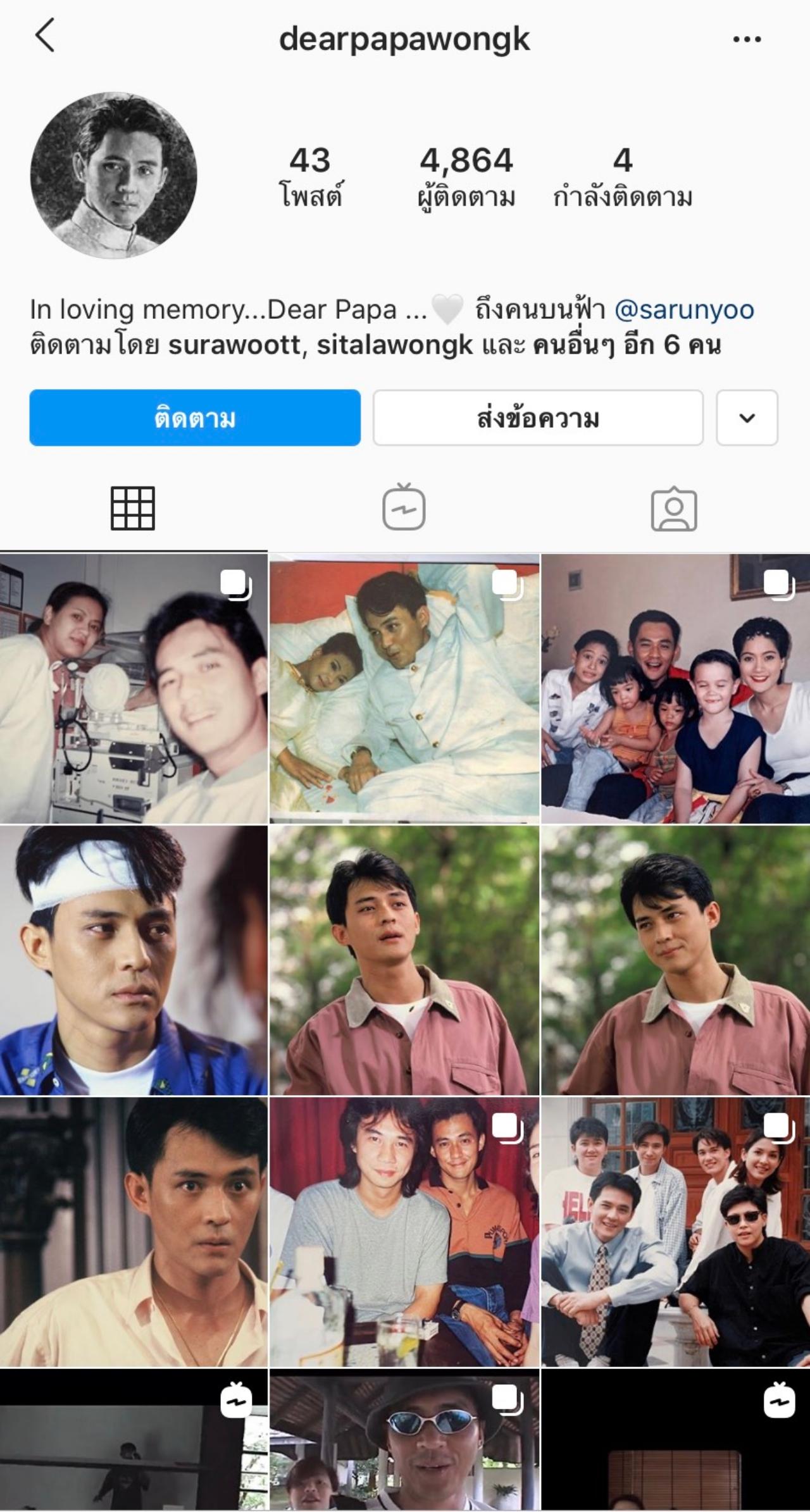The image size is (810, 1512).
Task: Open the post of two men at a table
Action: [404, 1232]
